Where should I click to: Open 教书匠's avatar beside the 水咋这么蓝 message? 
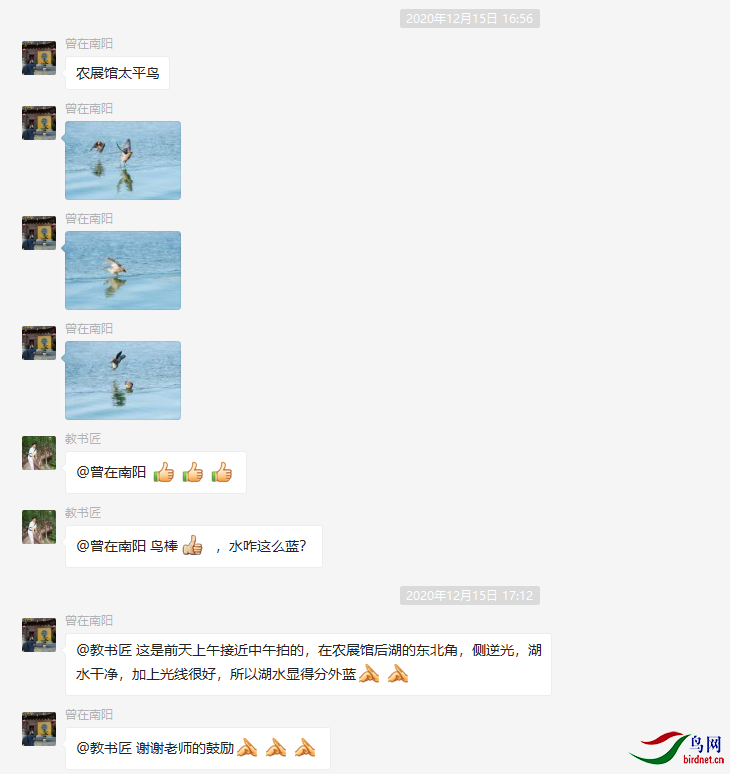[x=39, y=527]
